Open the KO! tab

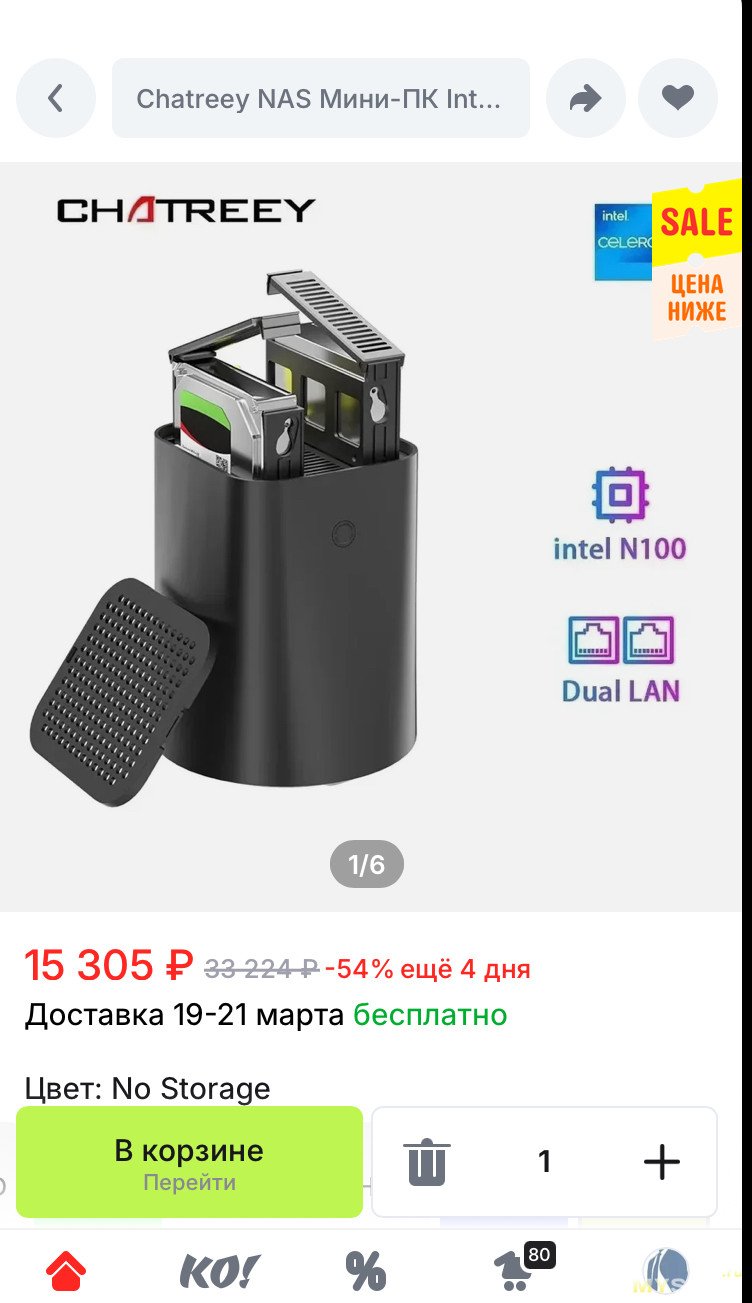pos(218,1271)
